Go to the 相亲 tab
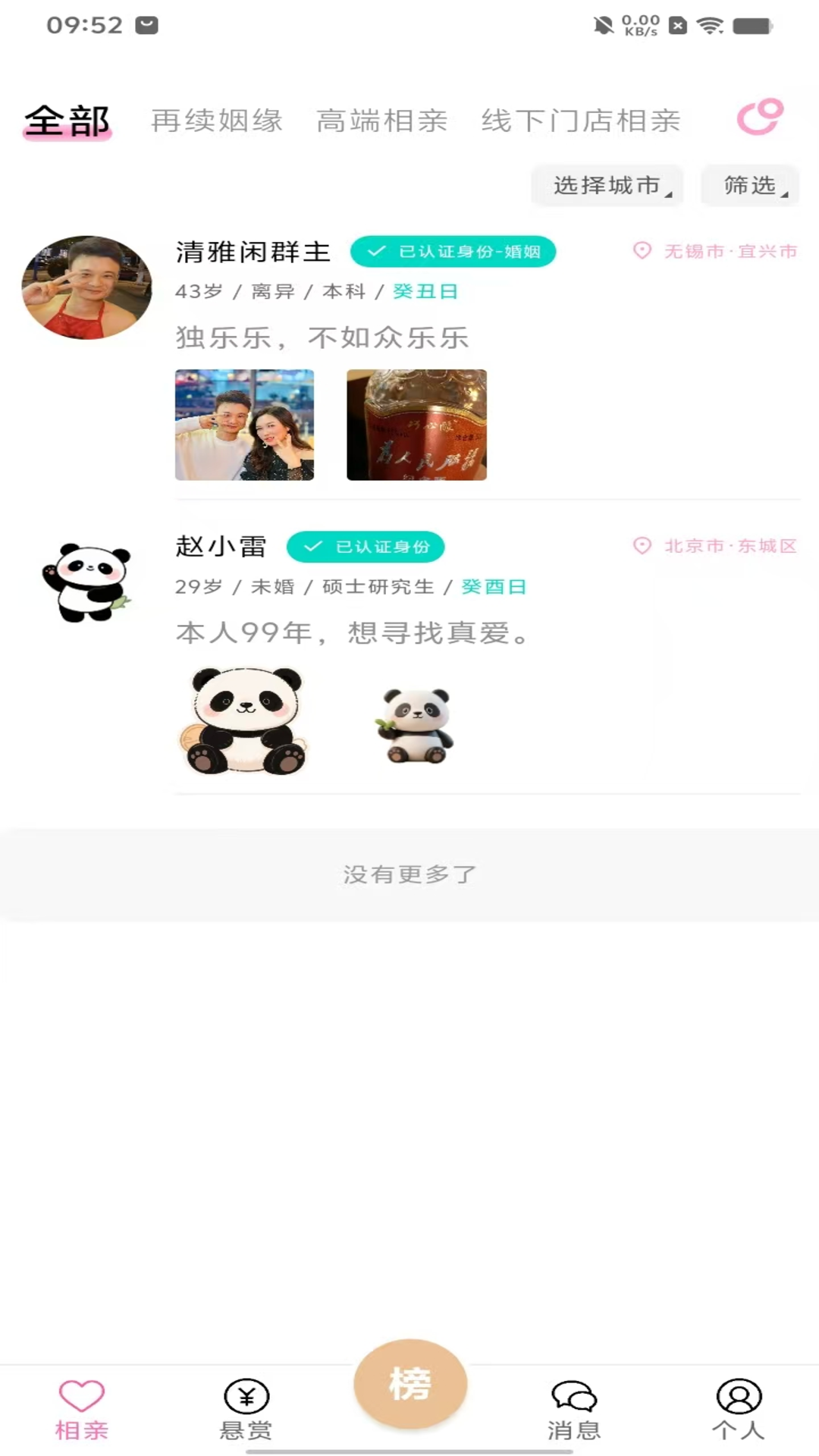This screenshot has height=1456, width=819. [x=82, y=1410]
